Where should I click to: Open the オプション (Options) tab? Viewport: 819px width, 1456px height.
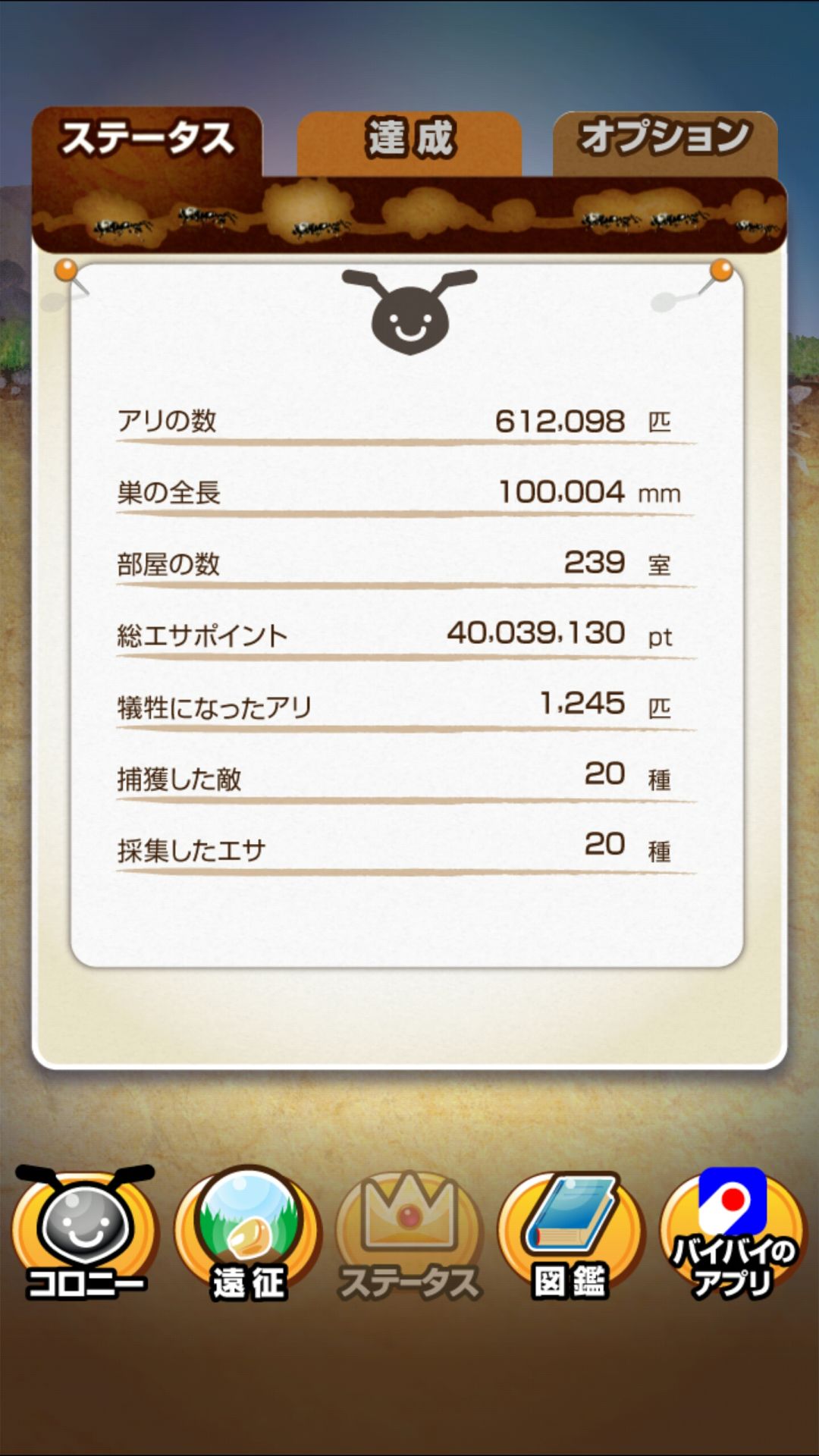664,136
